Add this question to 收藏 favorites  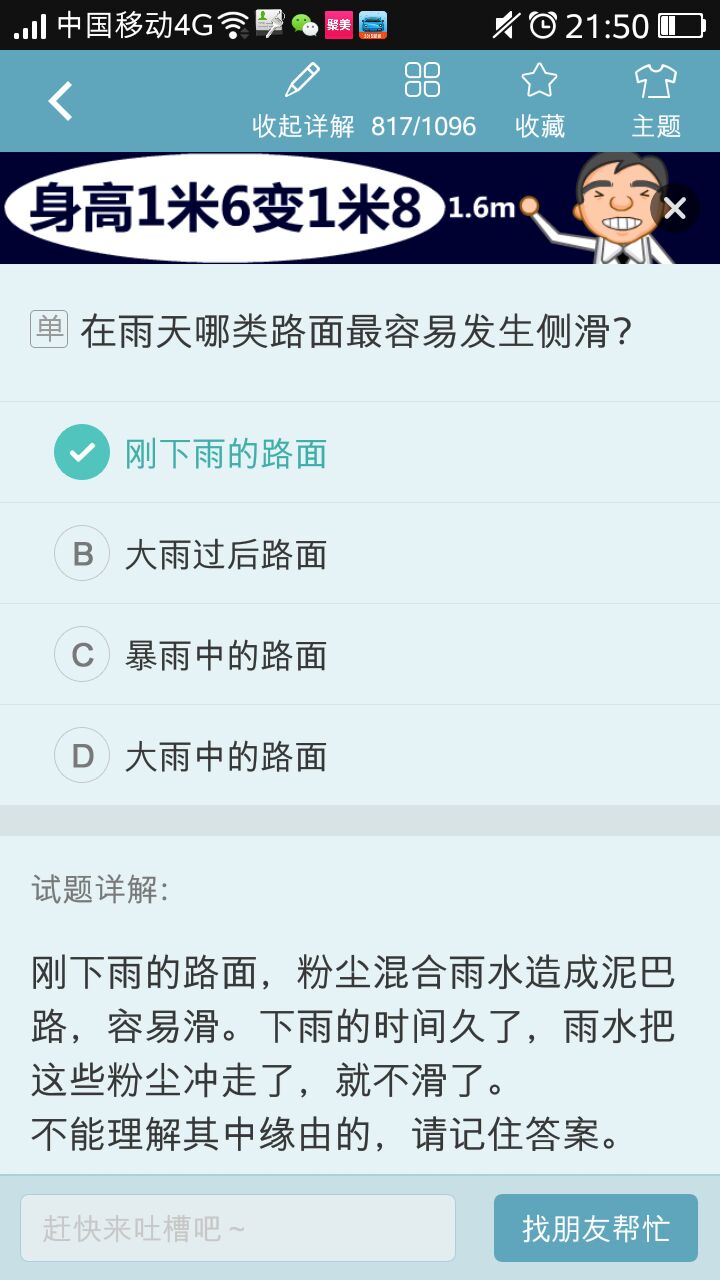point(540,101)
